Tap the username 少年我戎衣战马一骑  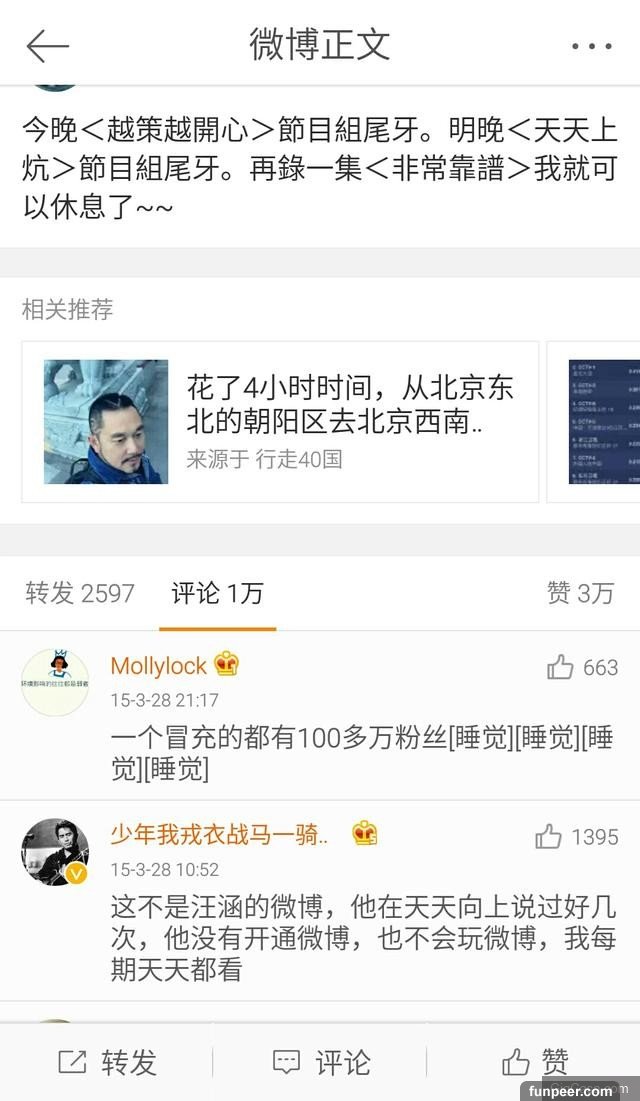[219, 835]
